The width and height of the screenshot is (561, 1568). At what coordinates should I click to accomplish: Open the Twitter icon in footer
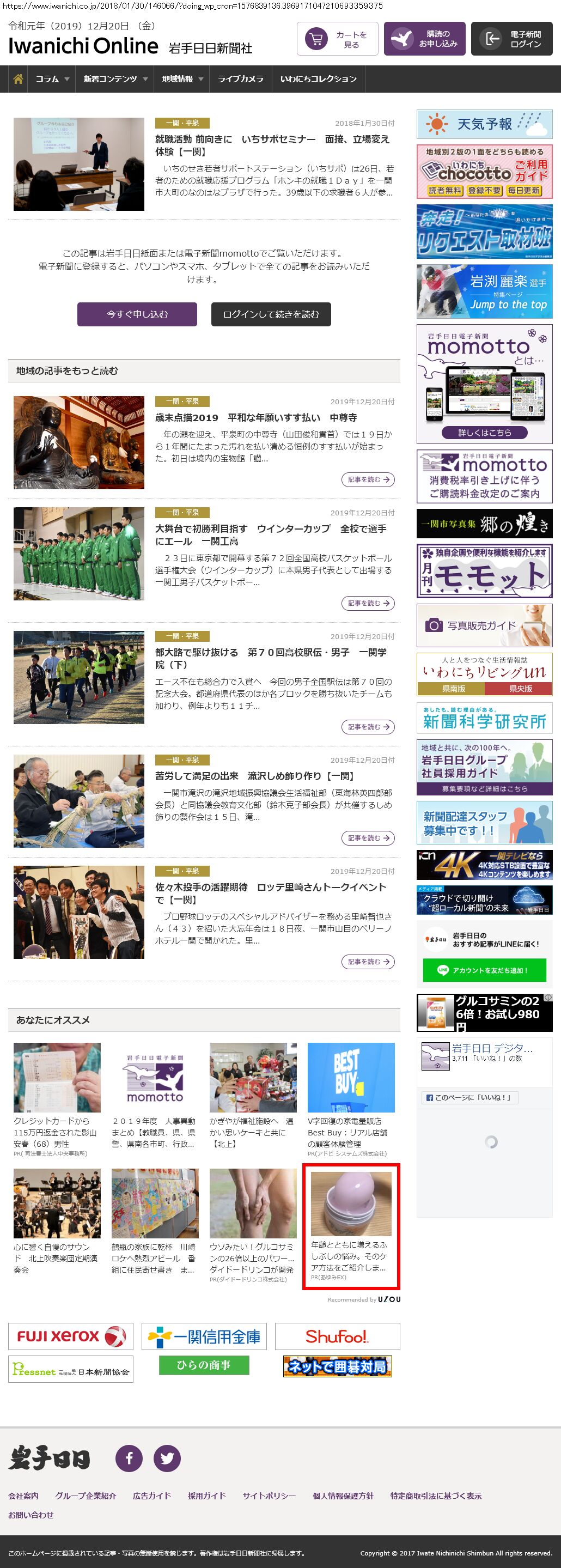(x=167, y=1458)
